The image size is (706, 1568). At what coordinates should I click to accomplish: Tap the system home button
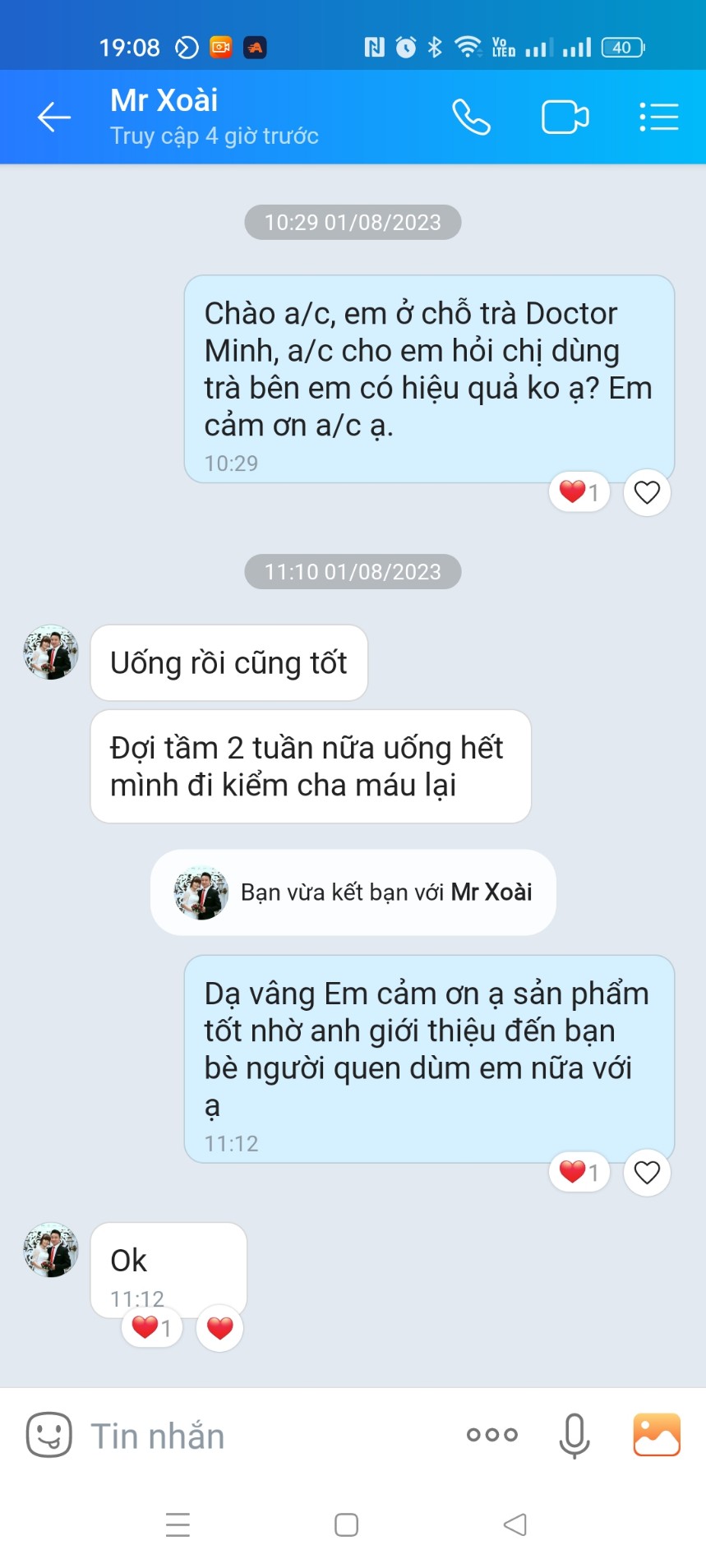[346, 1524]
